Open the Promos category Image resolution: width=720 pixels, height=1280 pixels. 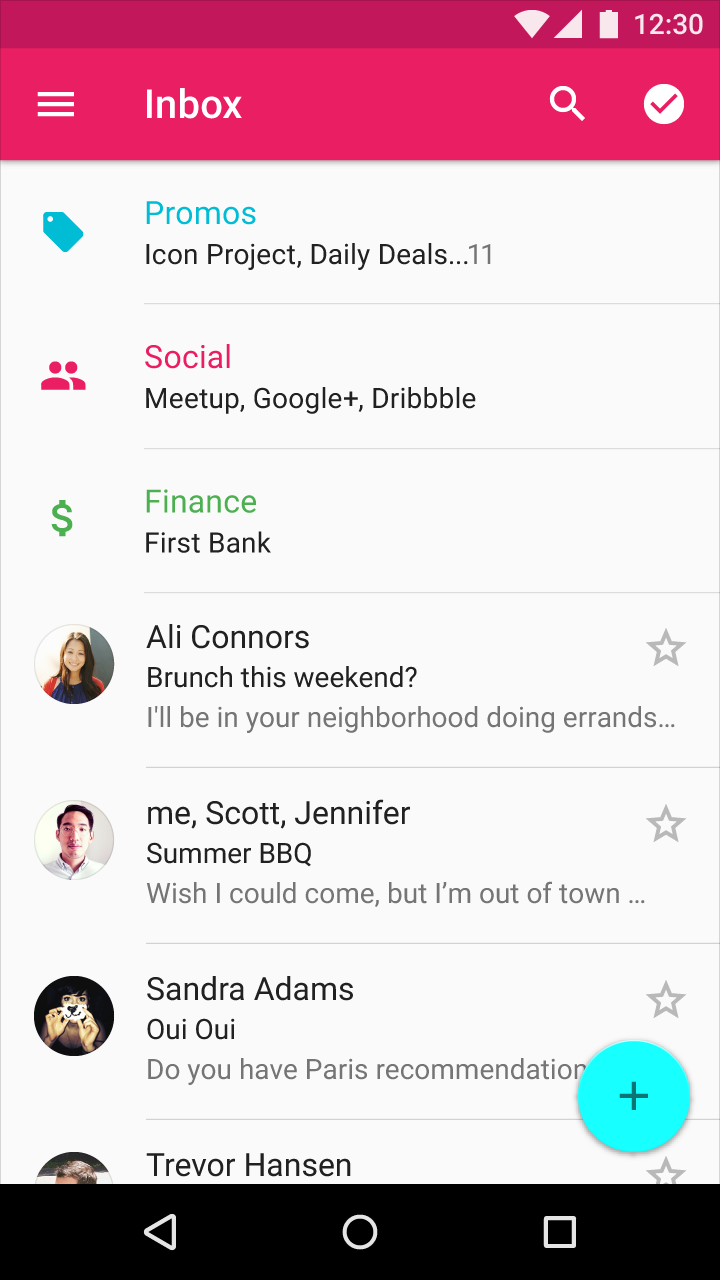pos(360,232)
